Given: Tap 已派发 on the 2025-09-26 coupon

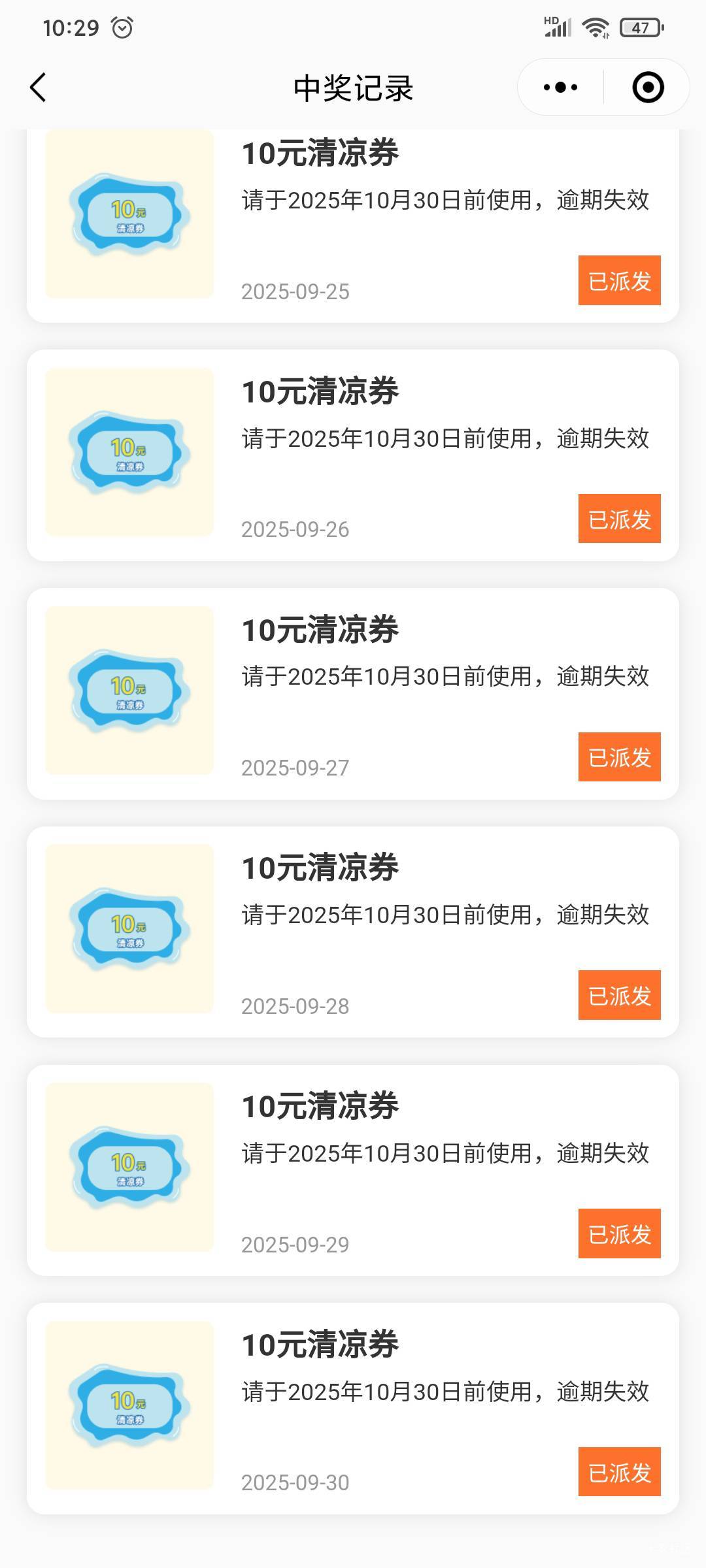Looking at the screenshot, I should point(619,519).
